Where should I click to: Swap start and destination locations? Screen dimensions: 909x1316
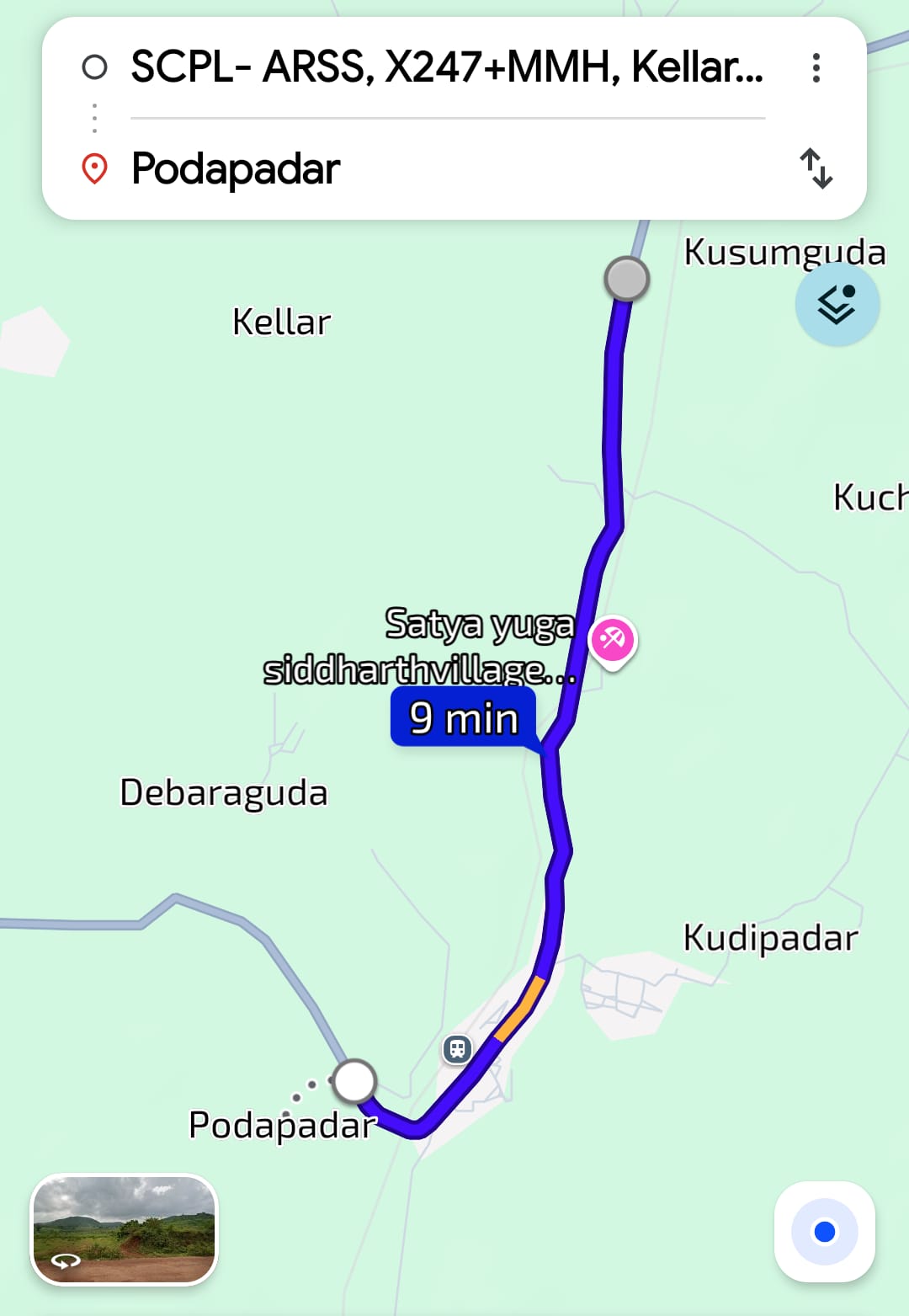pos(816,168)
